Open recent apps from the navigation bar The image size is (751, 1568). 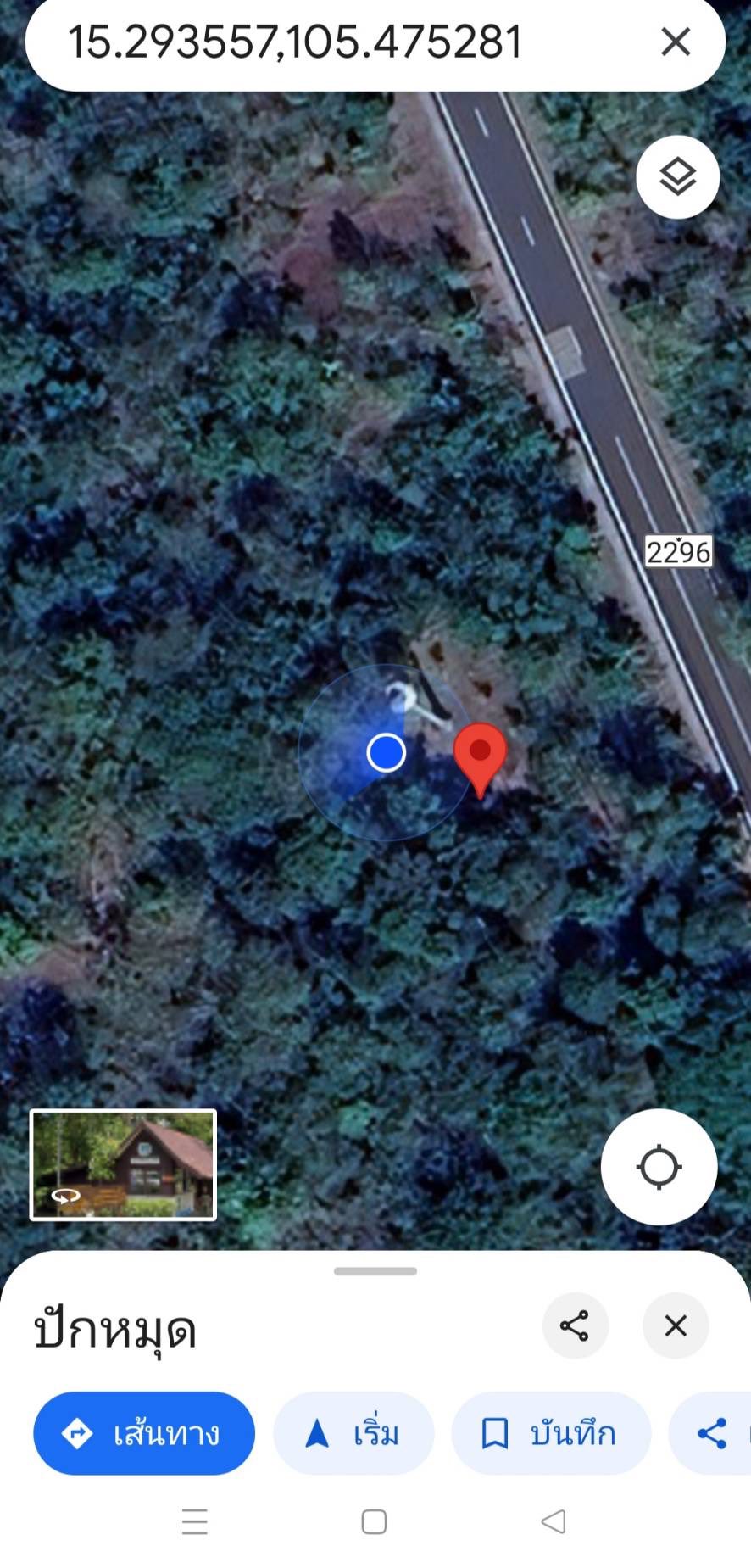click(x=195, y=1521)
